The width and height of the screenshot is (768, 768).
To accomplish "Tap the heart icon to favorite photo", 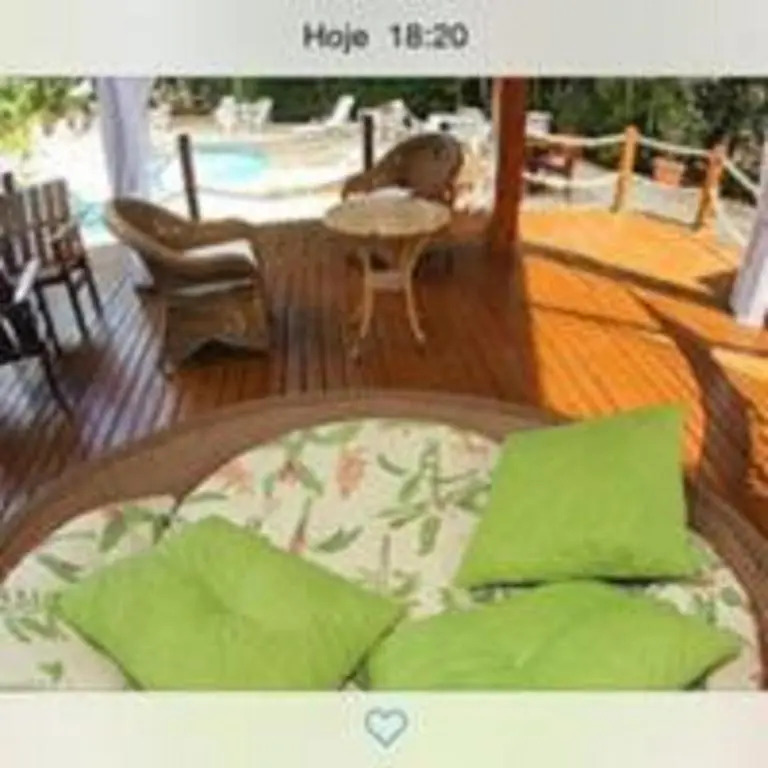I will click(x=385, y=727).
